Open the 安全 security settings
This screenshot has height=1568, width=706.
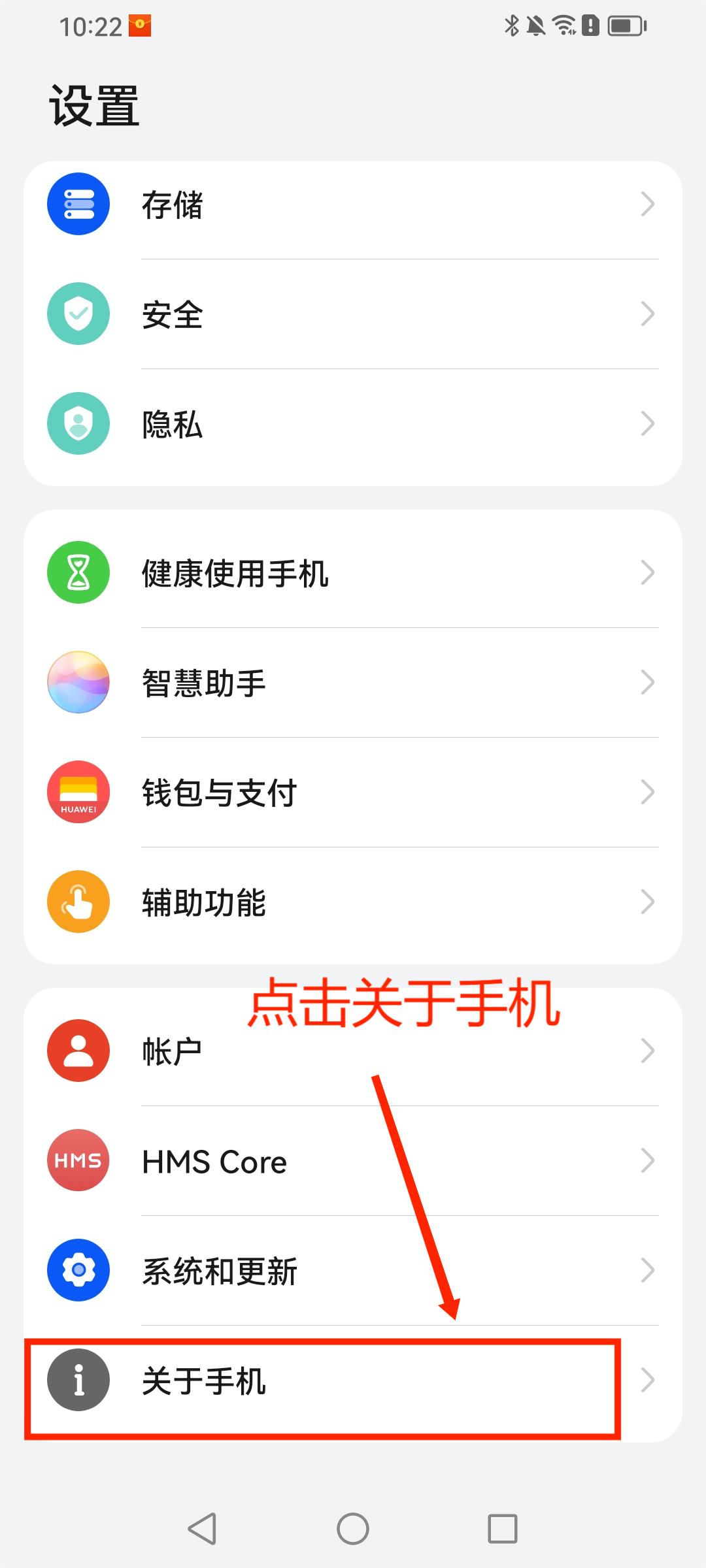coord(353,314)
